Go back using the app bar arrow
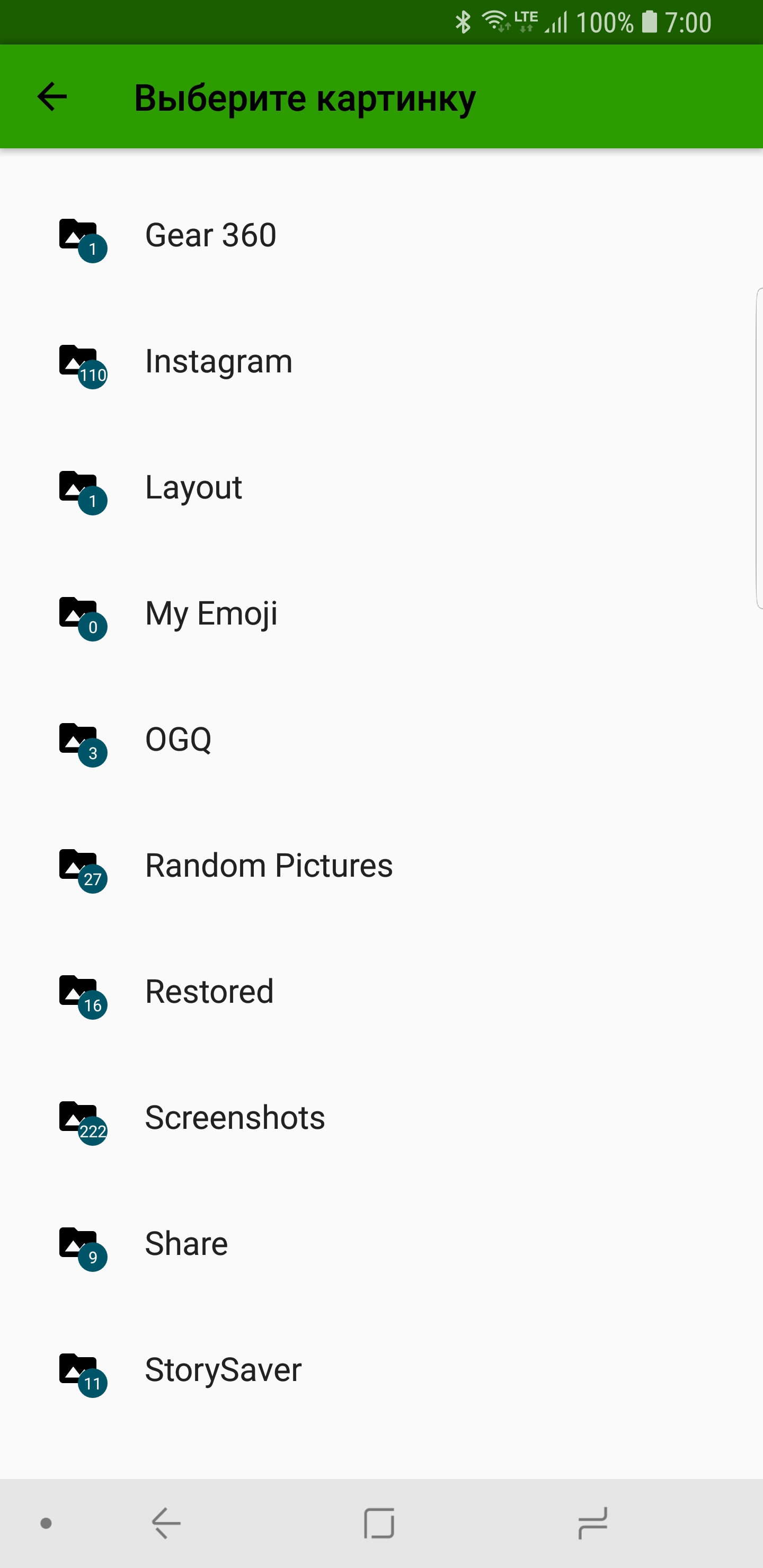The height and width of the screenshot is (1568, 763). 52,97
